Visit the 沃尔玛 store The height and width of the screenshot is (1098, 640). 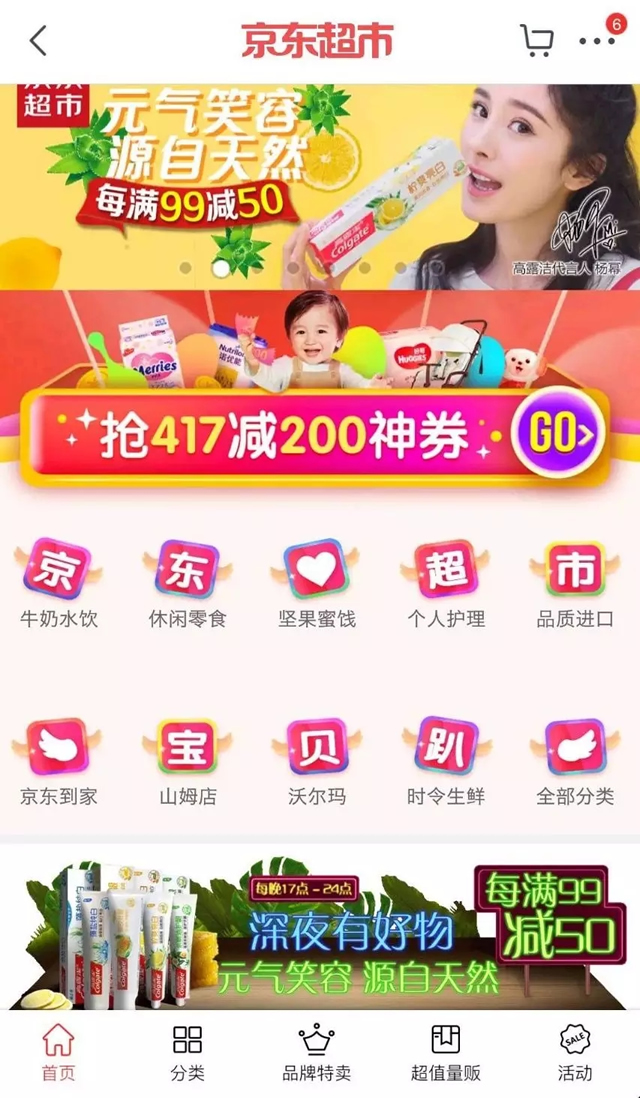coord(316,763)
